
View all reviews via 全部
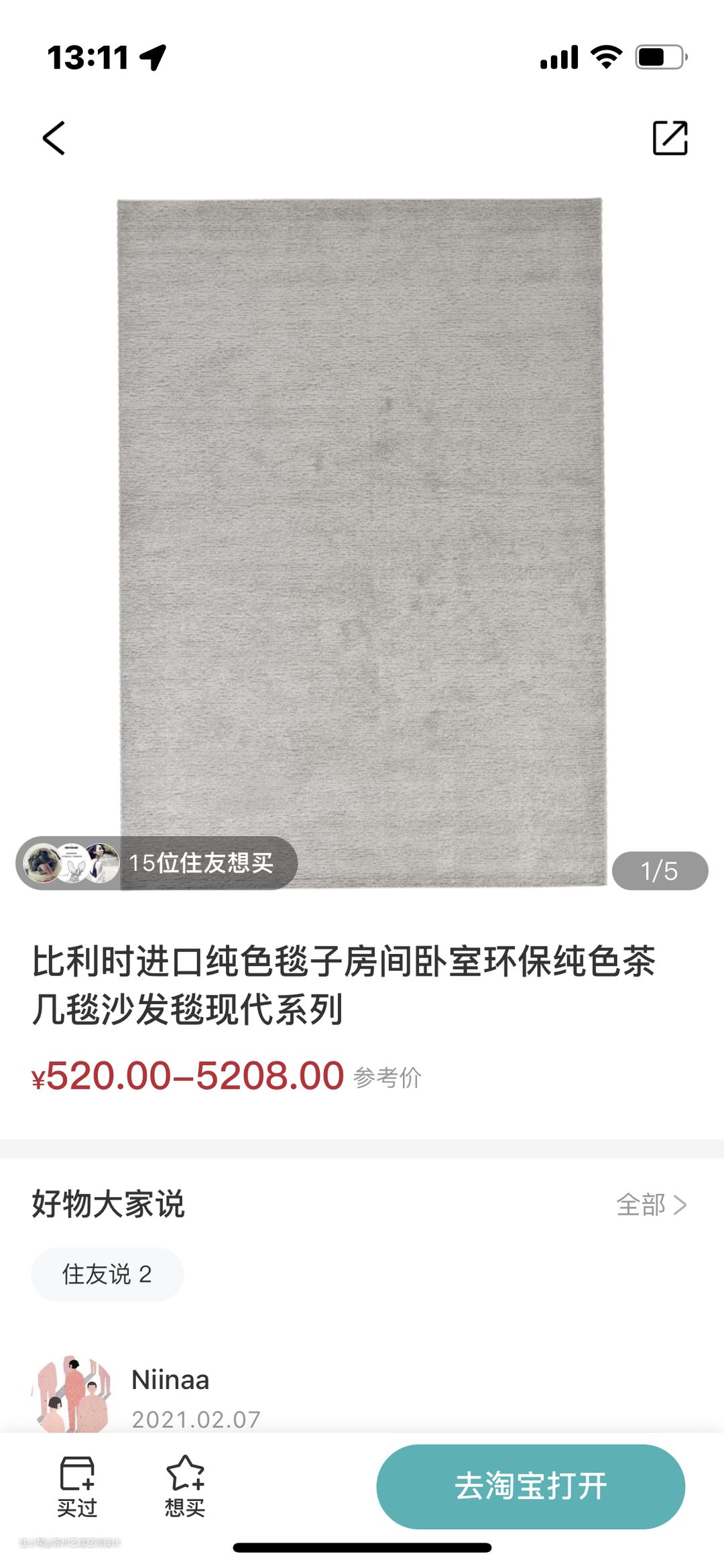coord(651,1205)
